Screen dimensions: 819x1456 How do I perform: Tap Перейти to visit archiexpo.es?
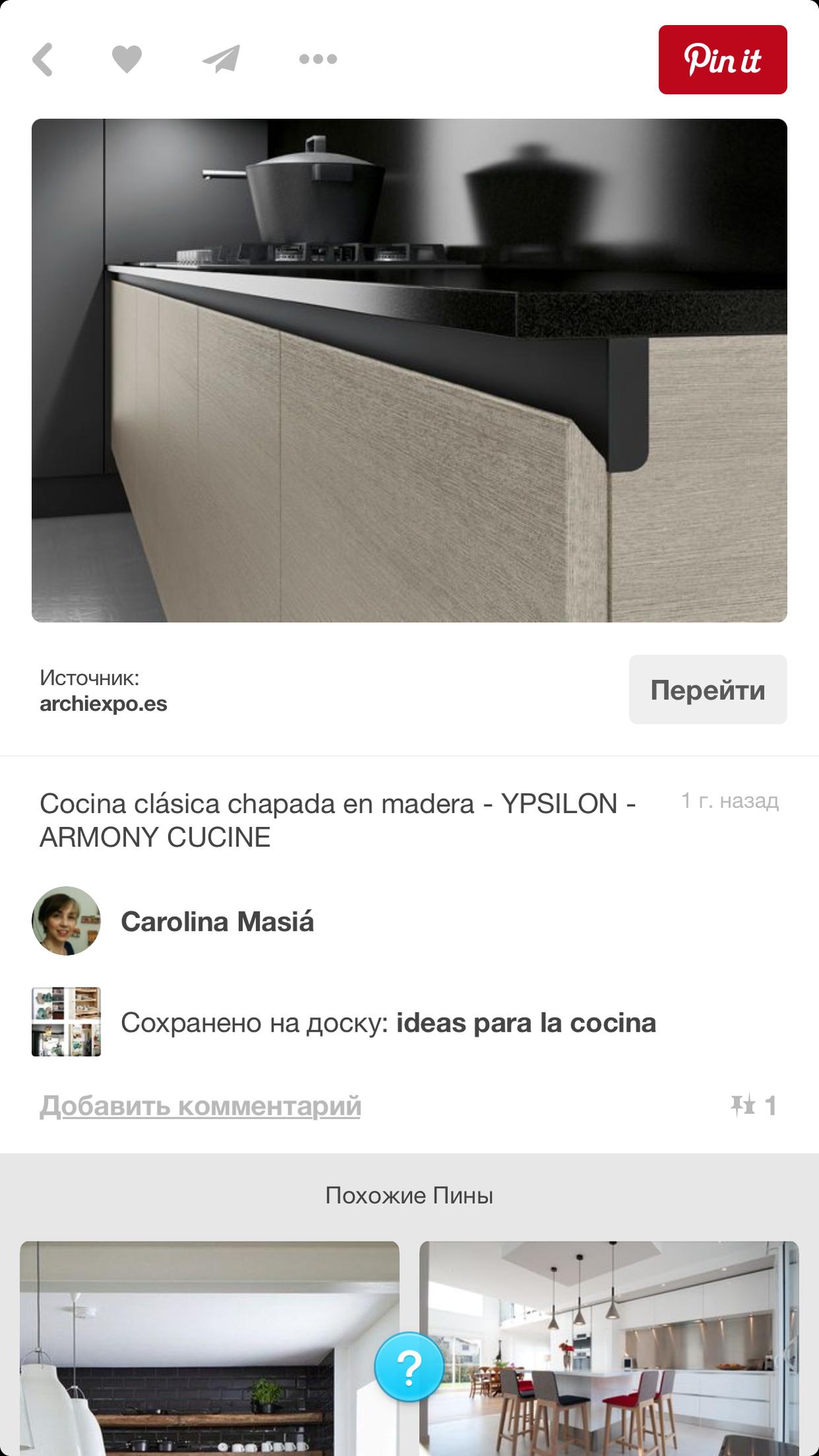click(707, 690)
